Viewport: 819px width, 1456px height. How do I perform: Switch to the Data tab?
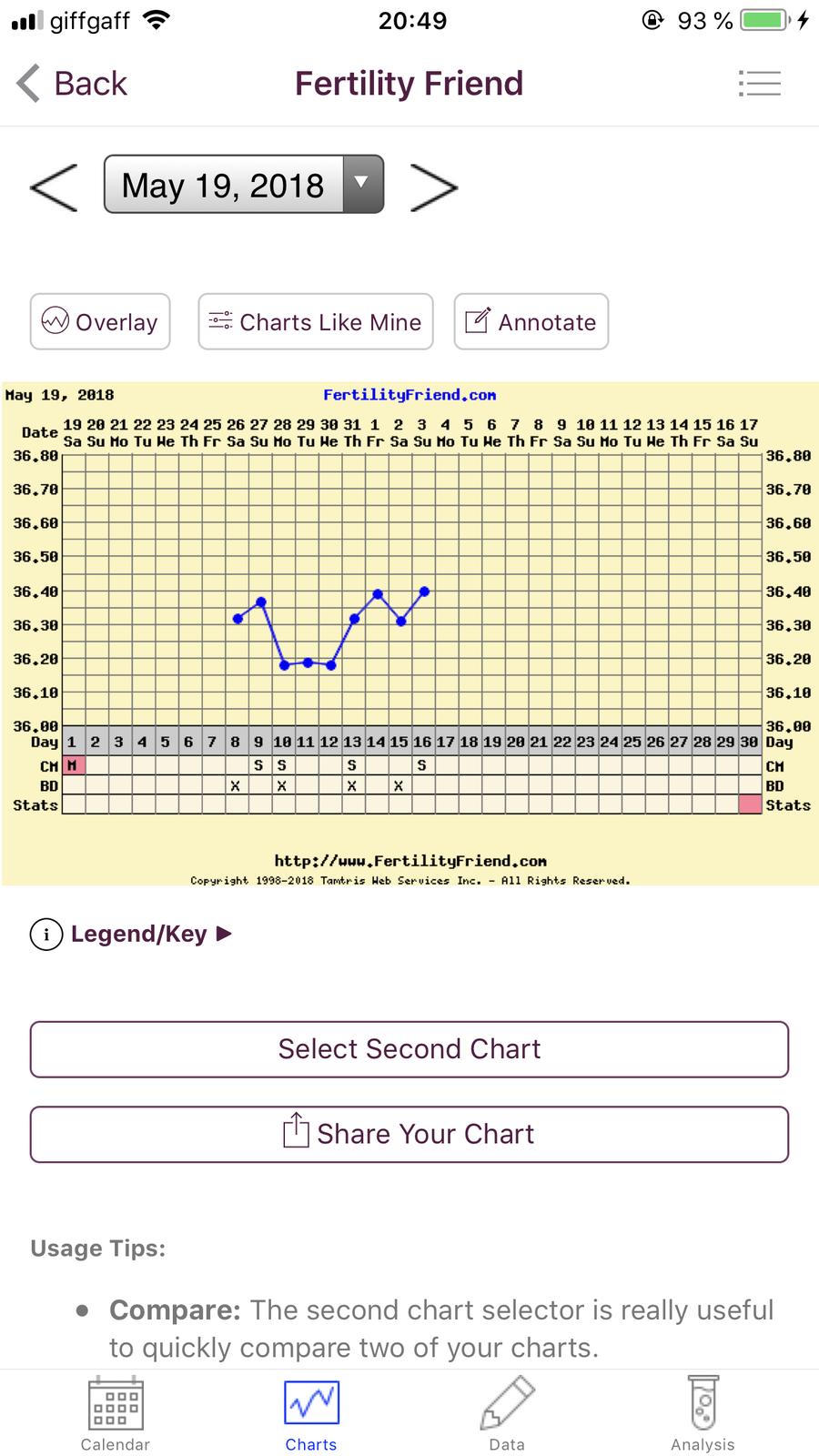coord(507,1414)
